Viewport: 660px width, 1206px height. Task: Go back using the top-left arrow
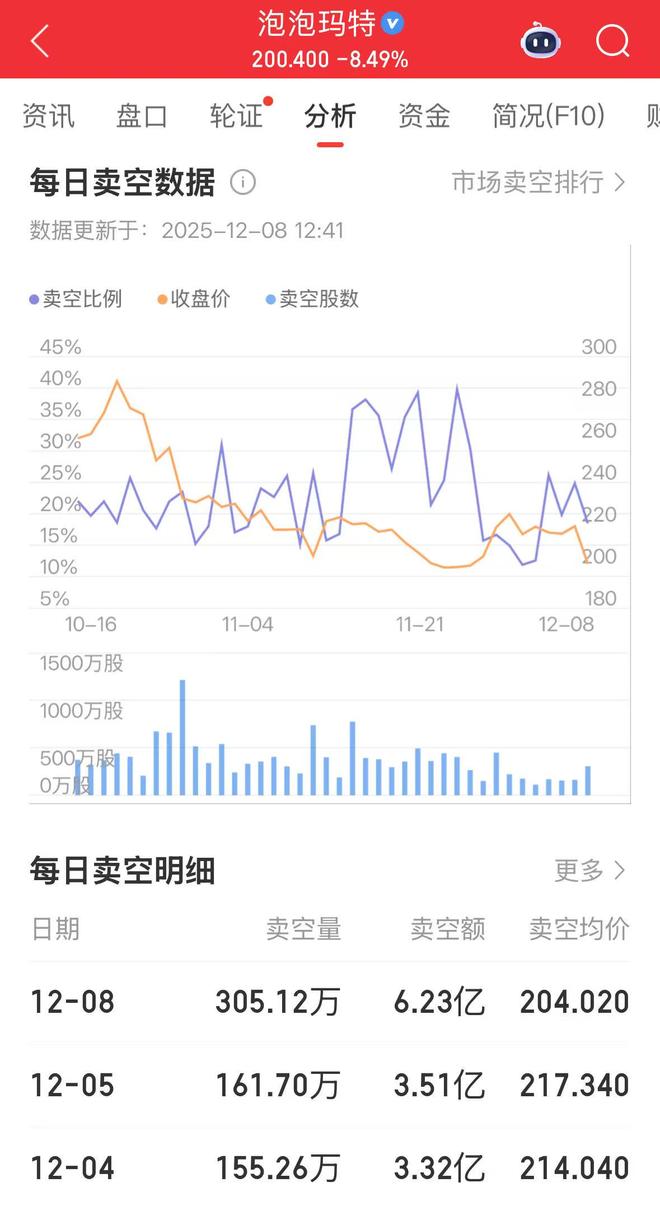click(40, 42)
